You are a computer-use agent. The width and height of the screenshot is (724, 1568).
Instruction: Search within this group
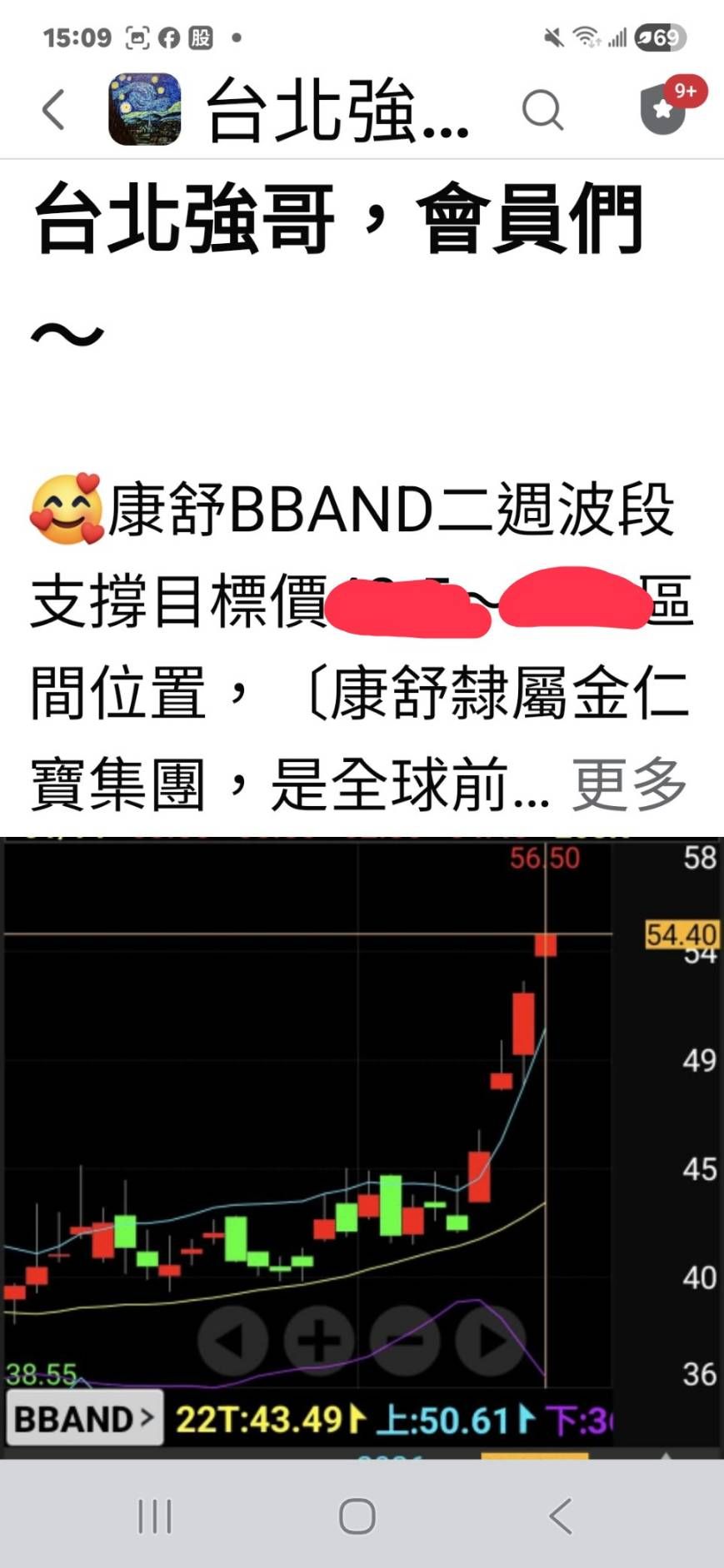tap(542, 110)
